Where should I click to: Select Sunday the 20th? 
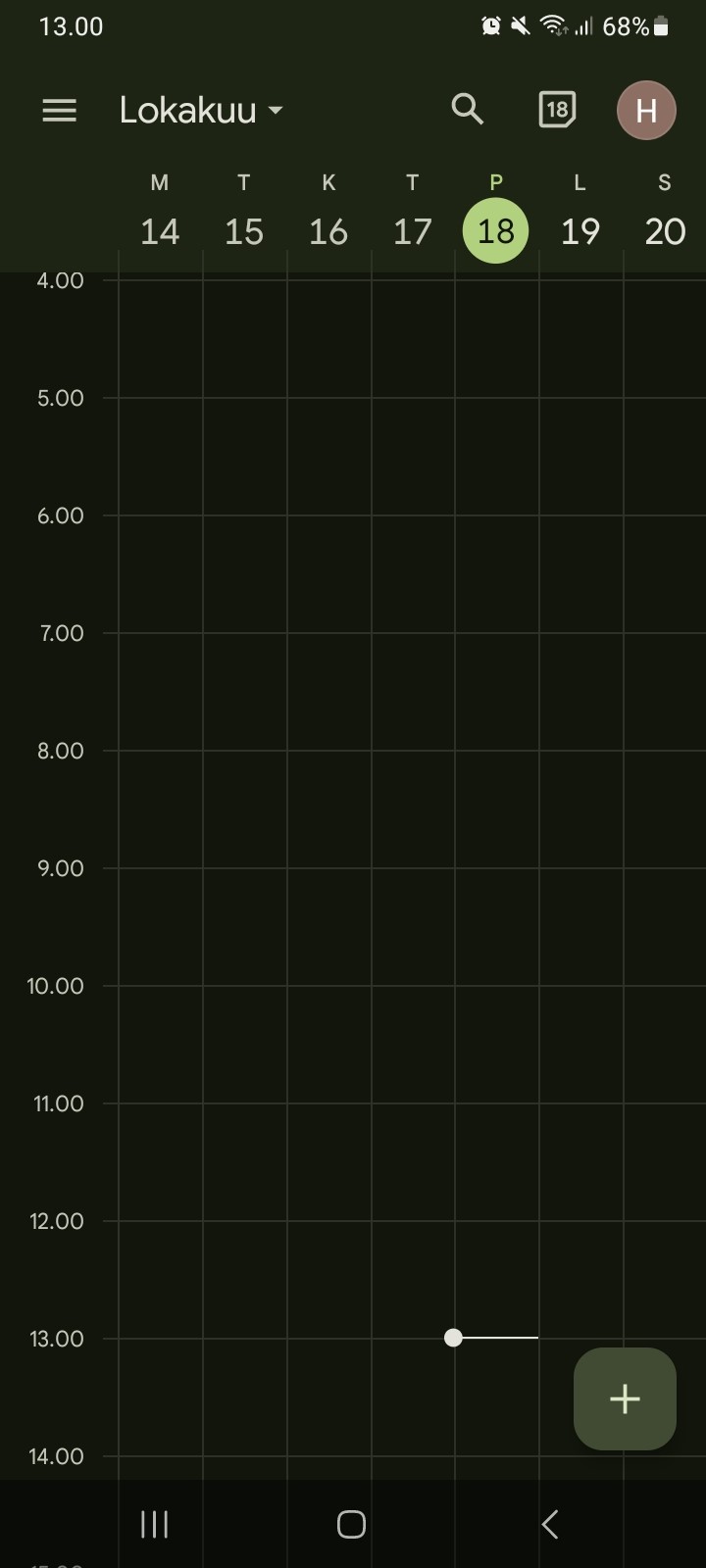665,231
